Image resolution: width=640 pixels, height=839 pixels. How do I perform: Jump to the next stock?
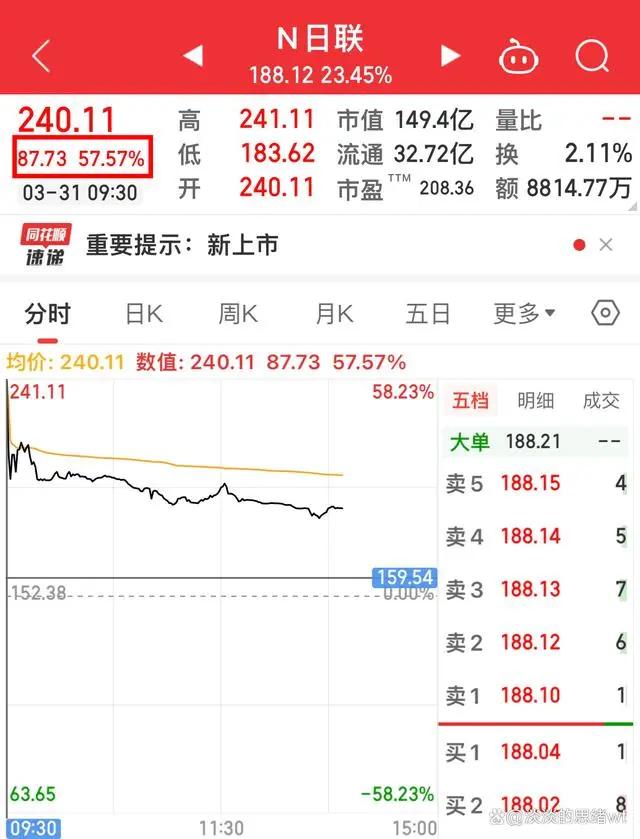(x=450, y=56)
